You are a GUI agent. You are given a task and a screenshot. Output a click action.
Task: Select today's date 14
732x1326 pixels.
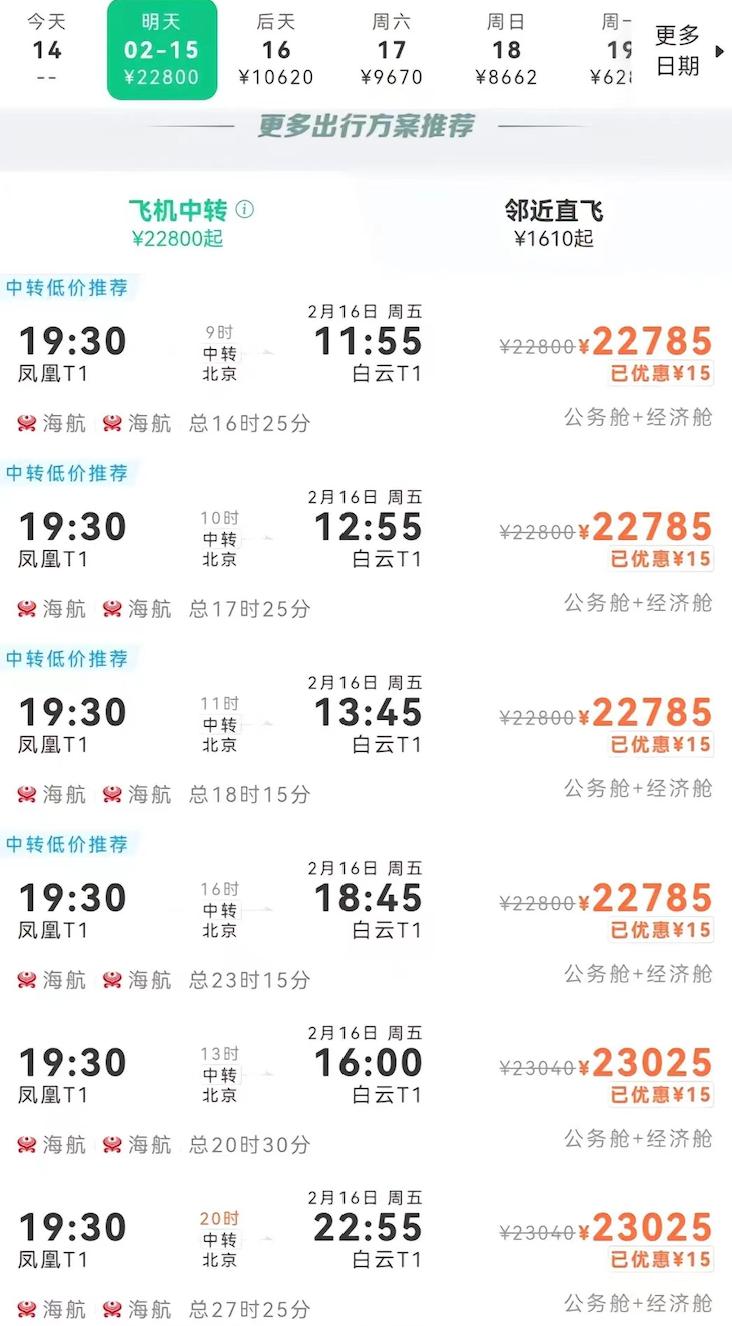click(47, 48)
